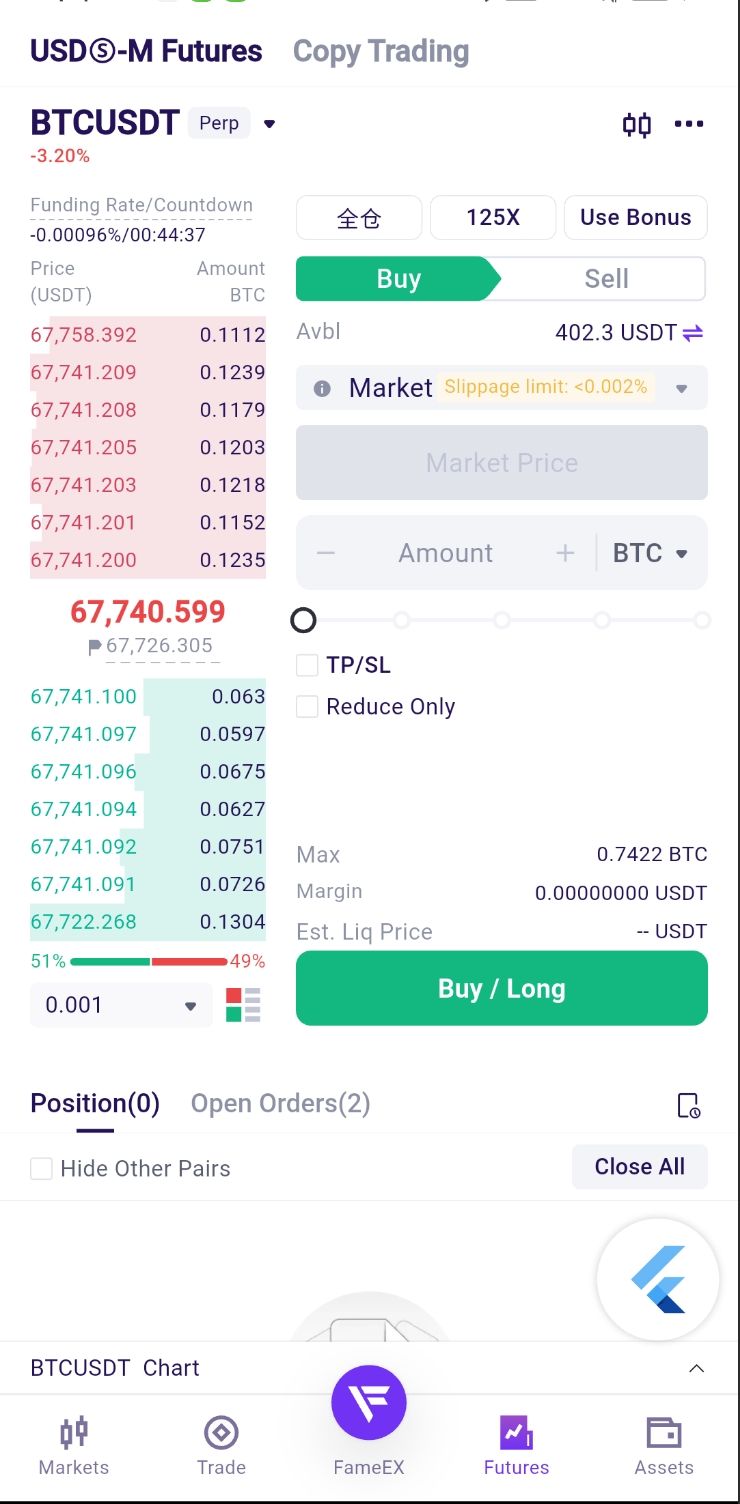Change the 全仓 margin mode
Image resolution: width=740 pixels, height=1504 pixels.
coord(359,218)
